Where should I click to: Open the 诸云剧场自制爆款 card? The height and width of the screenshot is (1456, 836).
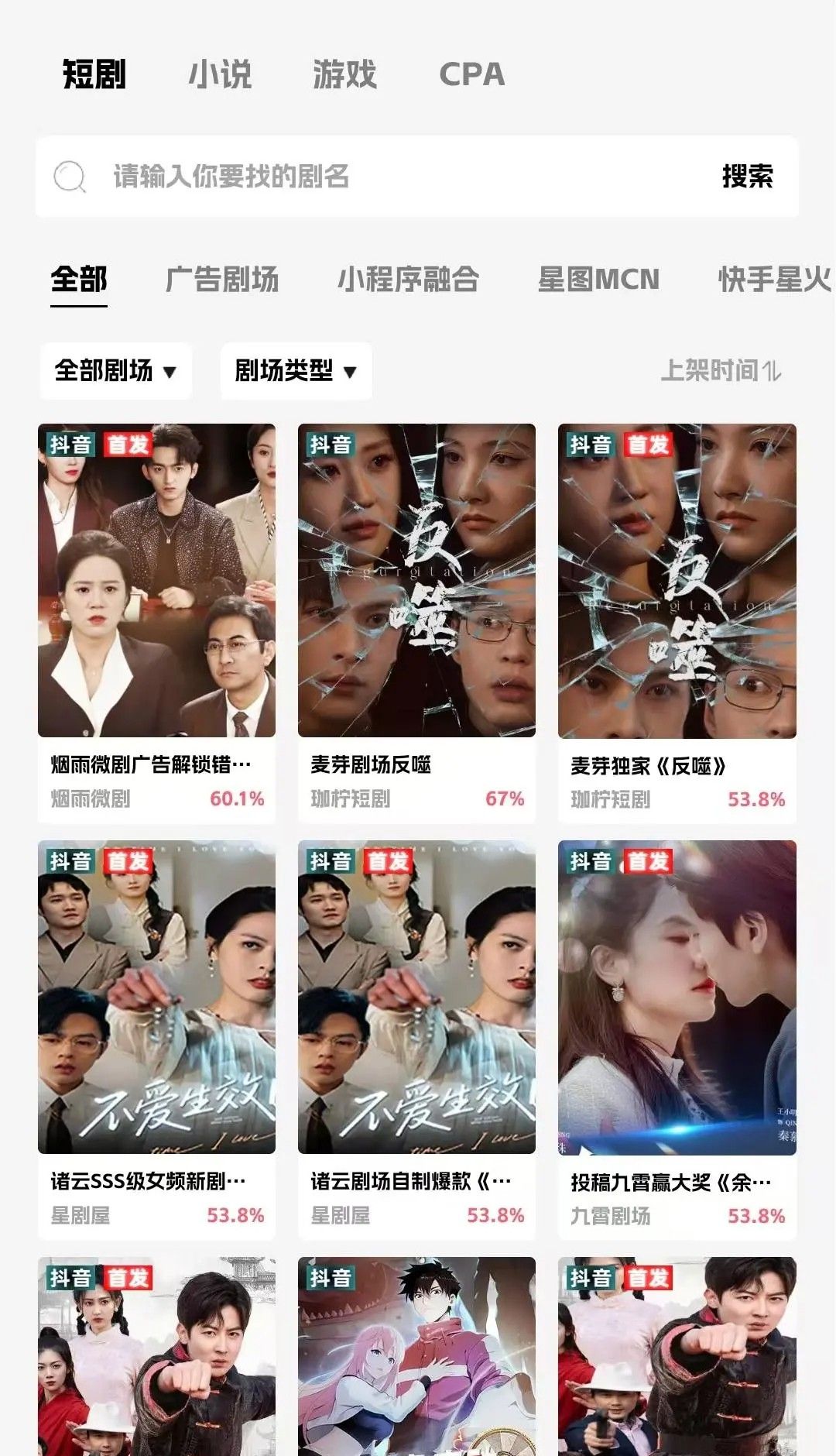(x=416, y=1036)
